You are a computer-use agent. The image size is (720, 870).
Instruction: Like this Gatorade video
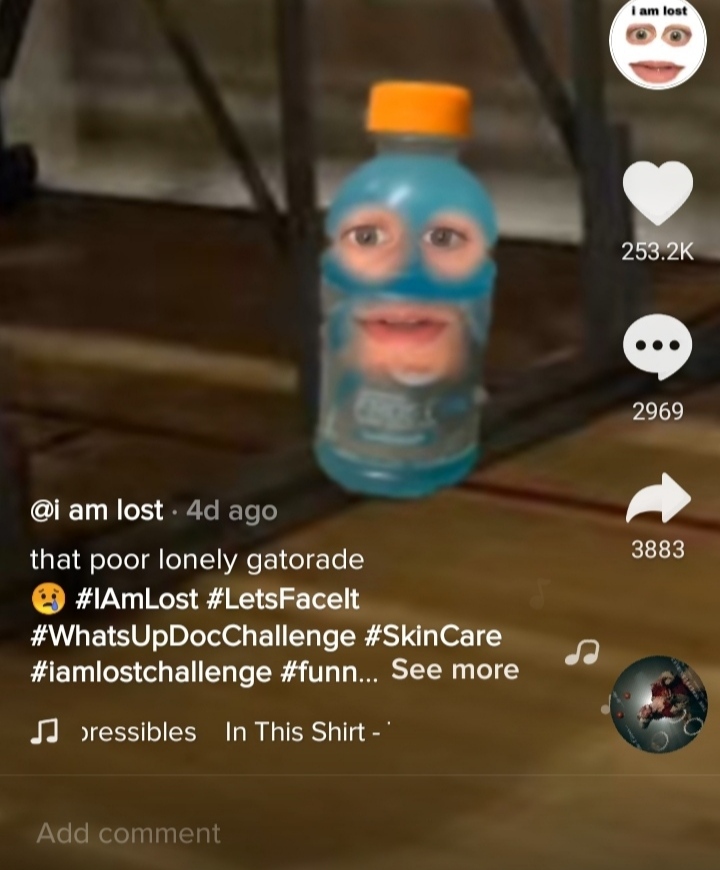pos(657,193)
